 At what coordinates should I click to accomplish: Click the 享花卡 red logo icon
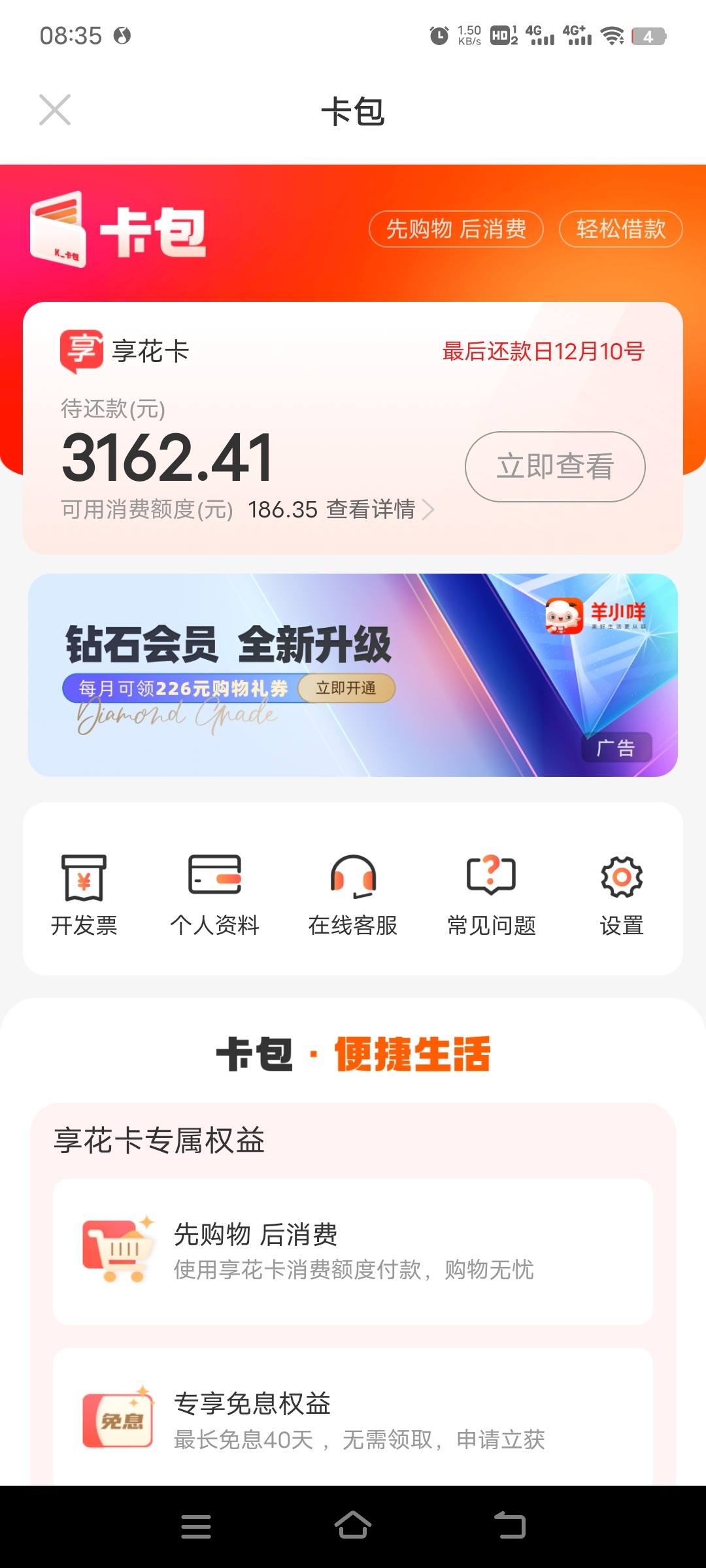80,351
